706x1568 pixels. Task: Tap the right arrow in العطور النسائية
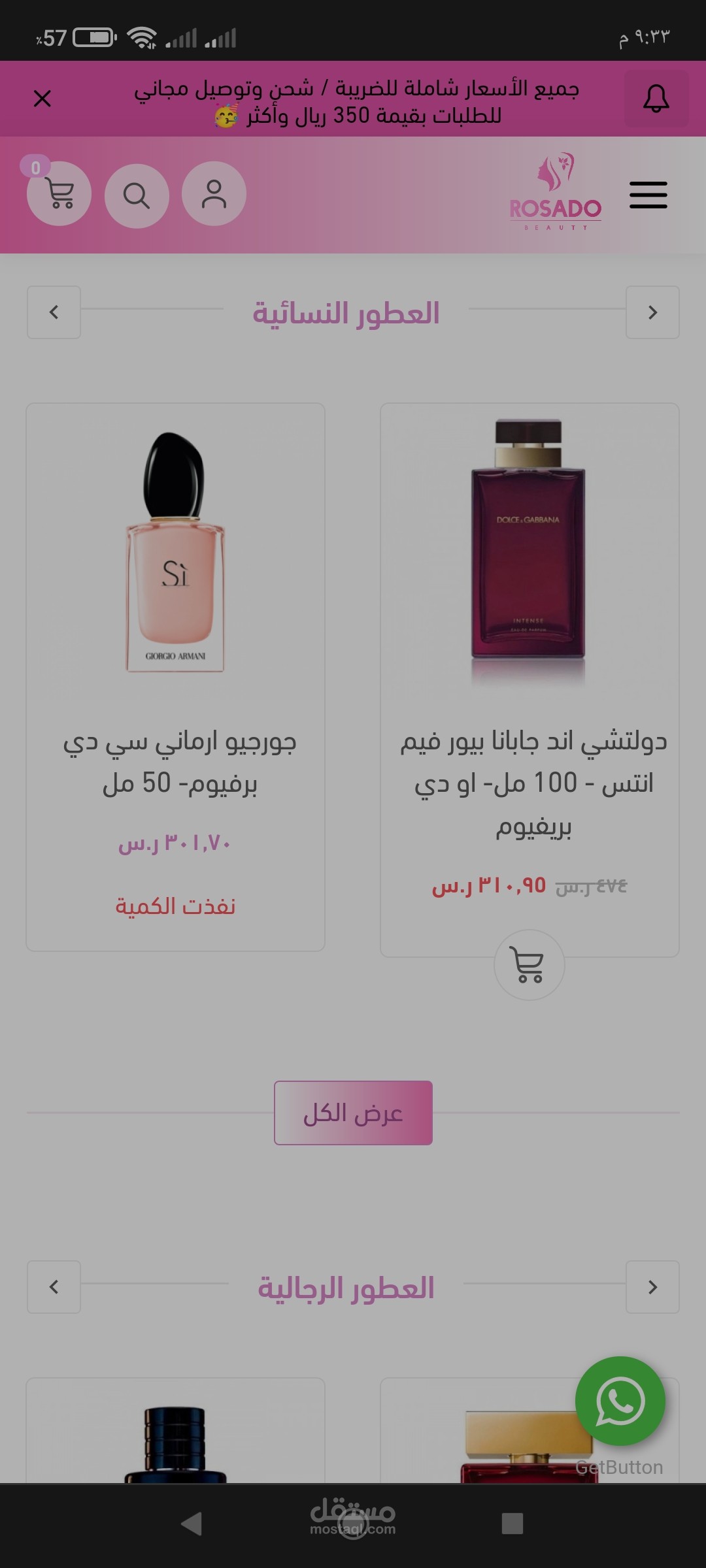652,312
